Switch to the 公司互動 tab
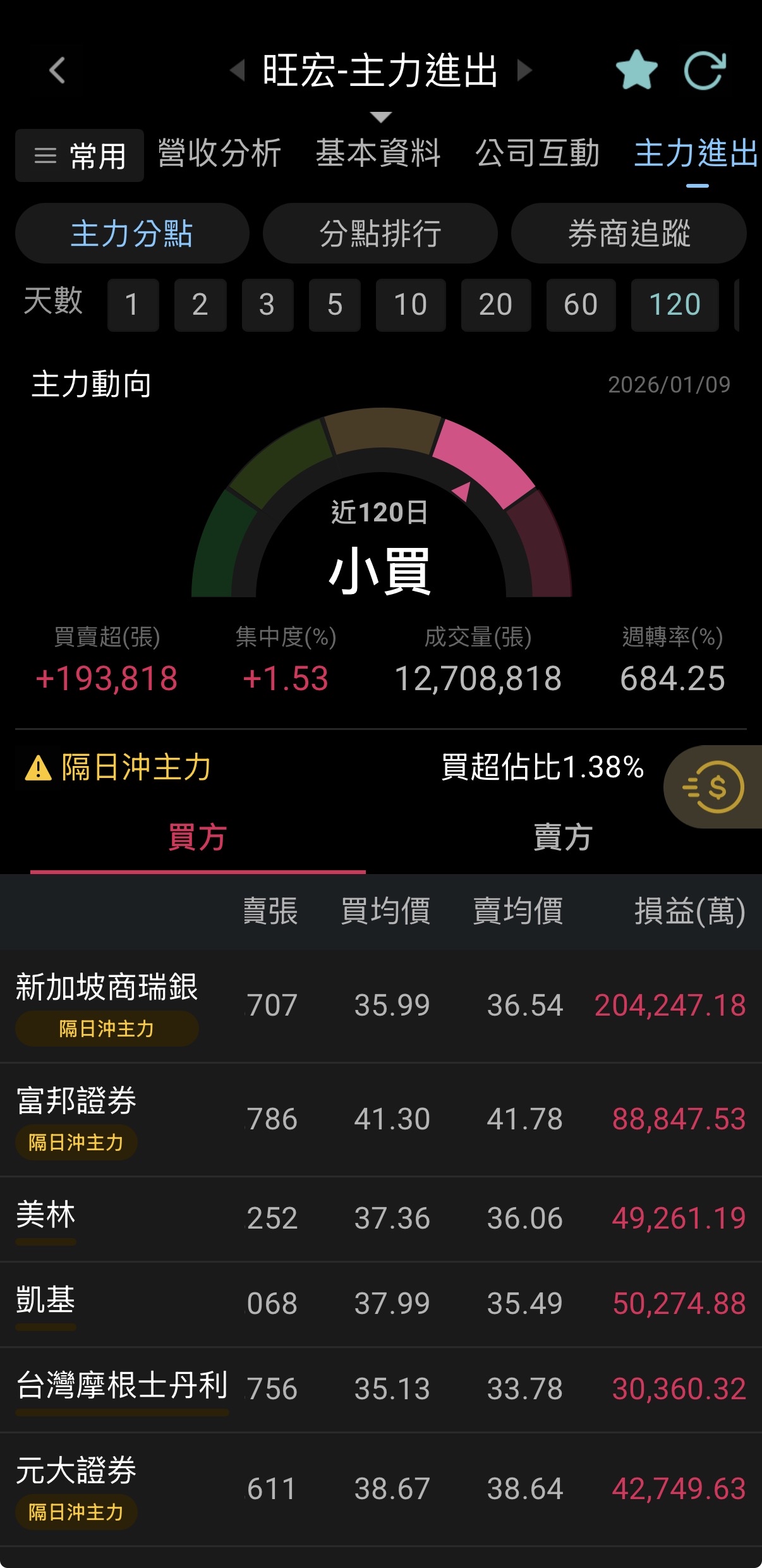 click(x=538, y=154)
